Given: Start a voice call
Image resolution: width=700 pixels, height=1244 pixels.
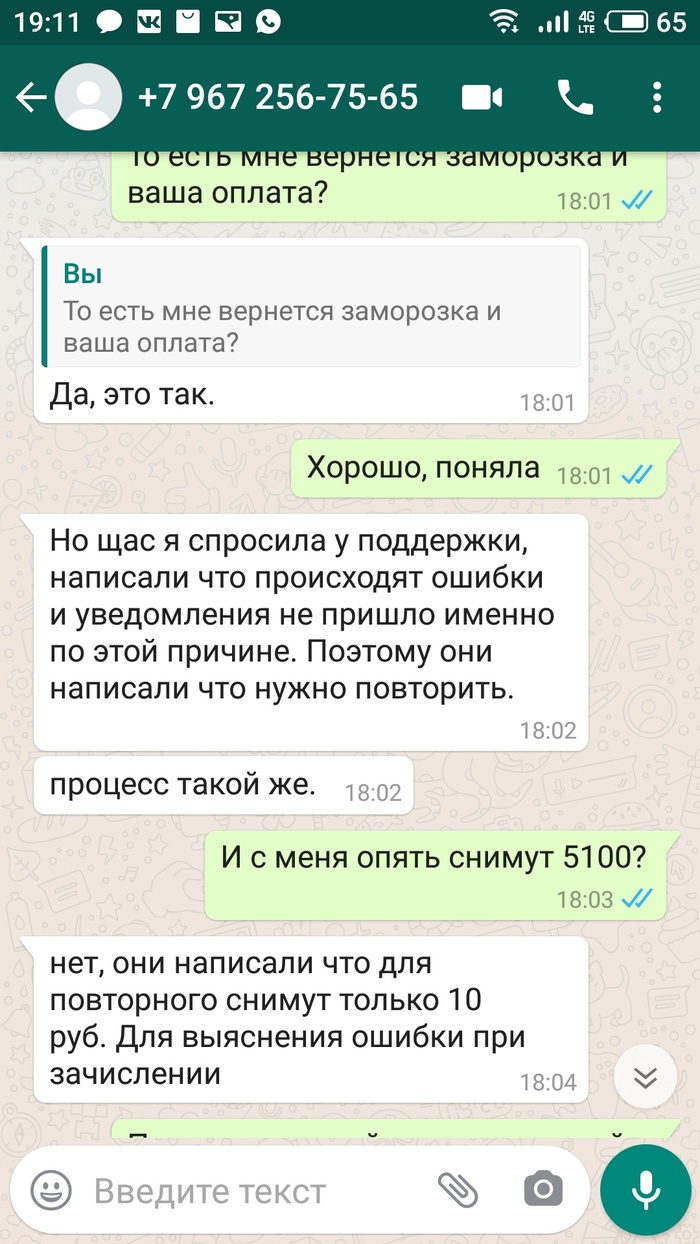Looking at the screenshot, I should 574,97.
